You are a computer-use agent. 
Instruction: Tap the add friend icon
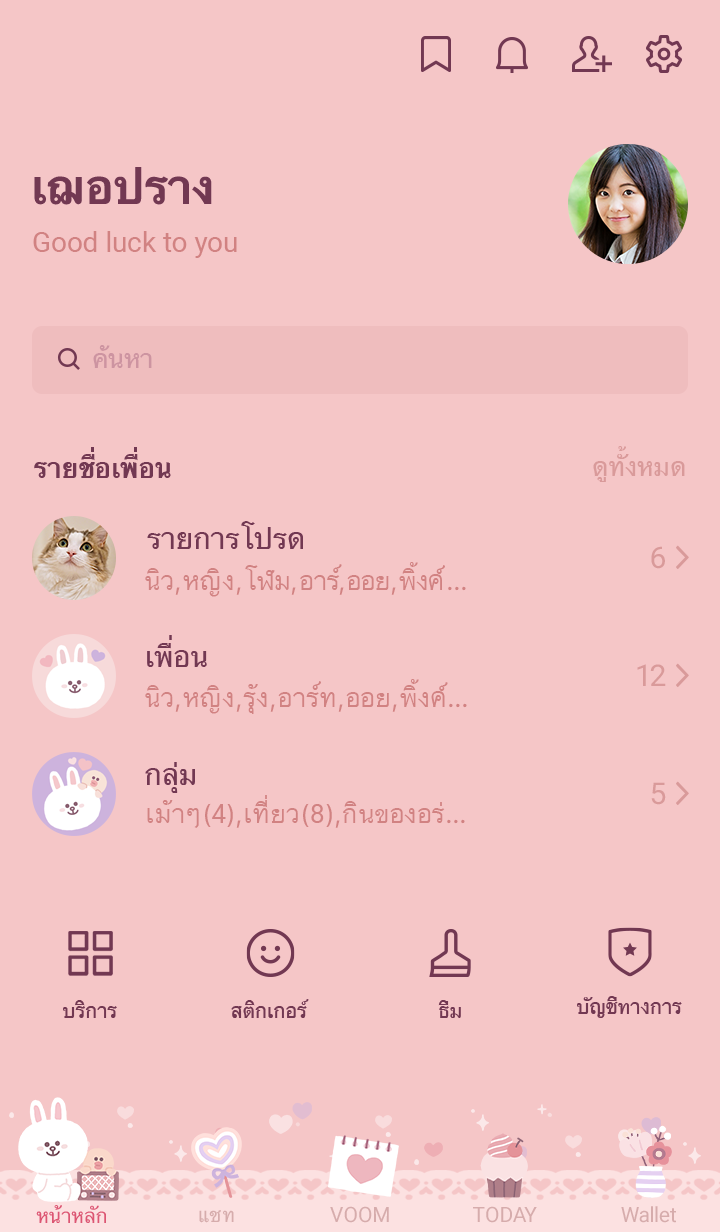pyautogui.click(x=590, y=55)
